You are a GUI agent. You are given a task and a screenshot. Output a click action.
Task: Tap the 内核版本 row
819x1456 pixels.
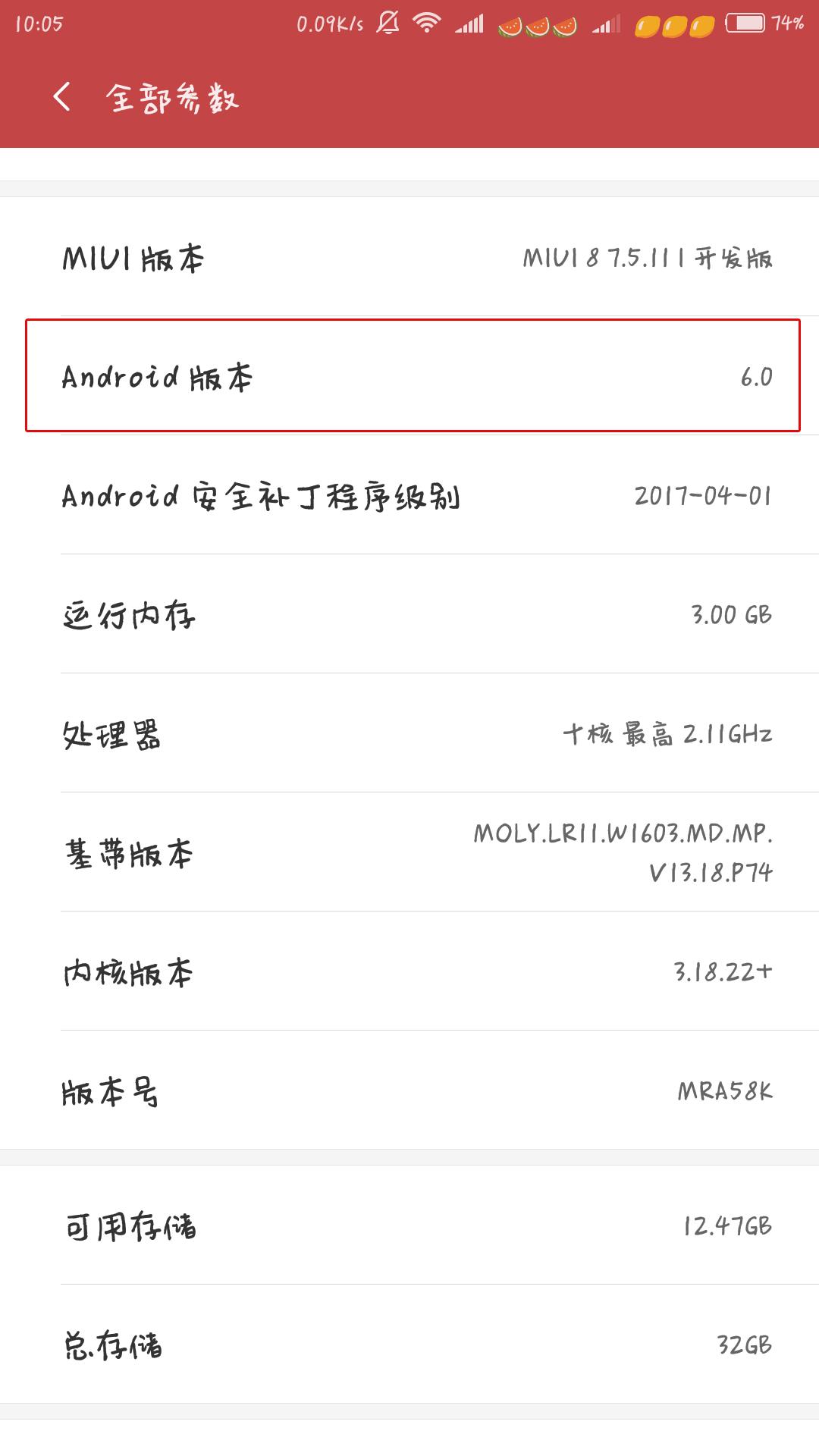pos(409,973)
